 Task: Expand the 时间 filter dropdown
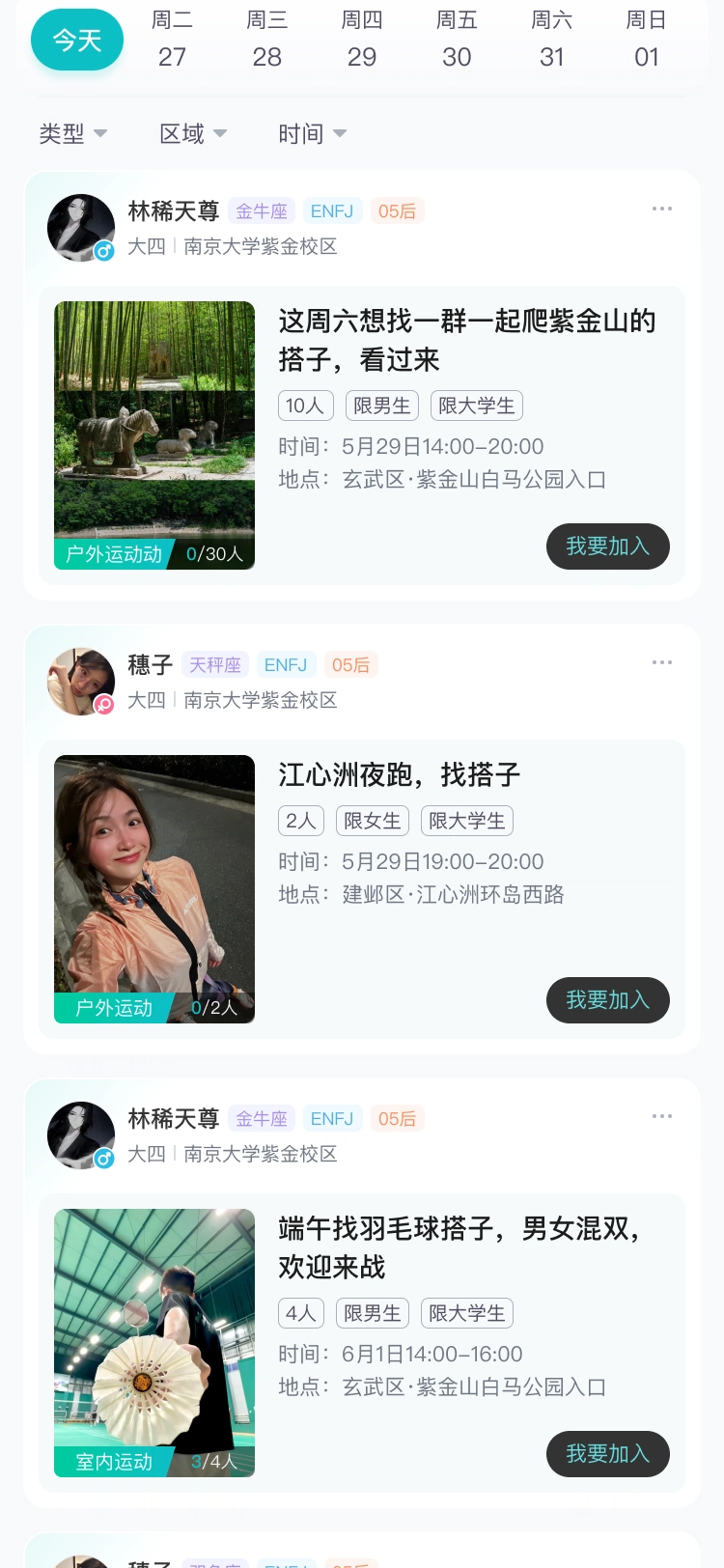click(x=312, y=134)
